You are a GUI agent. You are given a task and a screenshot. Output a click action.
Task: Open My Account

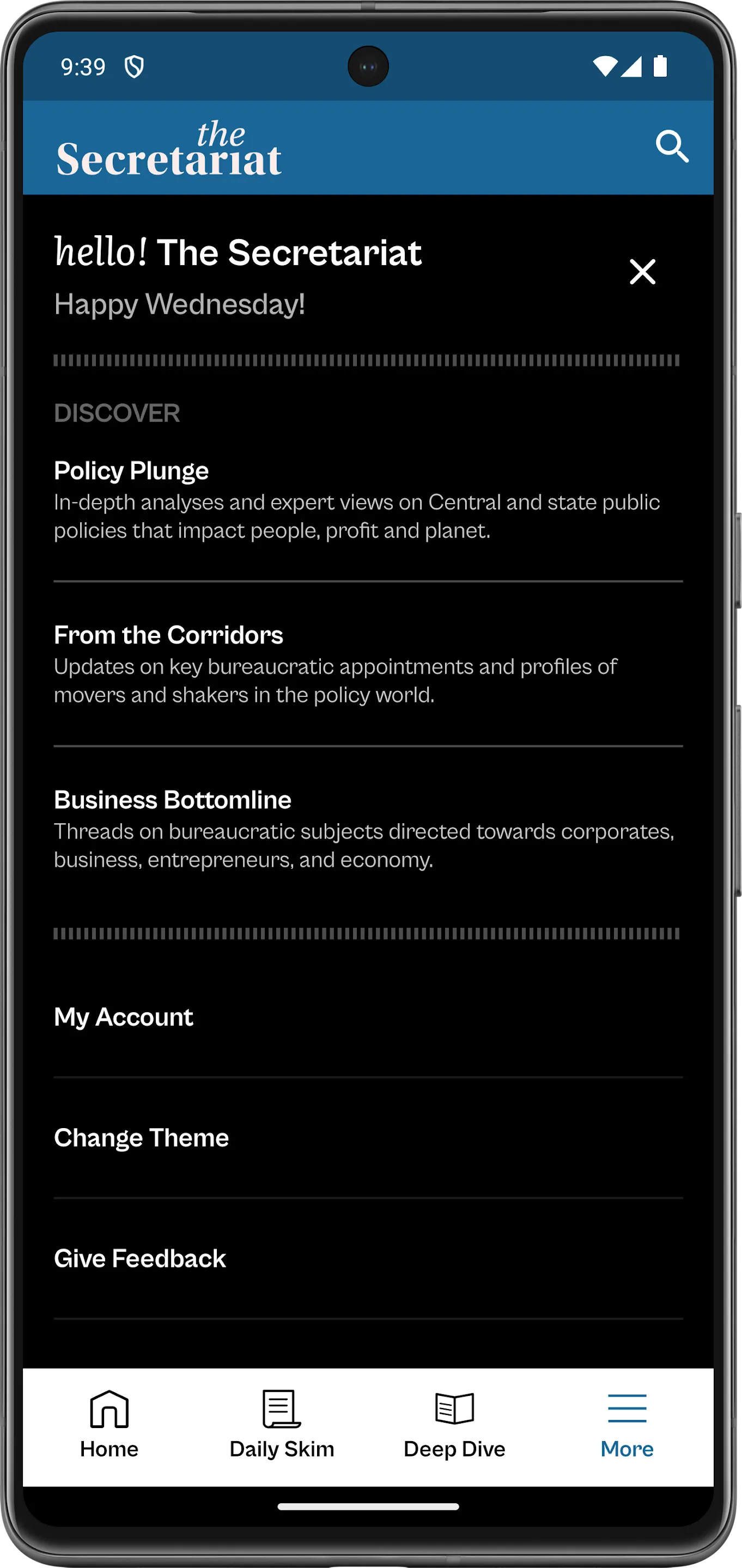(123, 1016)
